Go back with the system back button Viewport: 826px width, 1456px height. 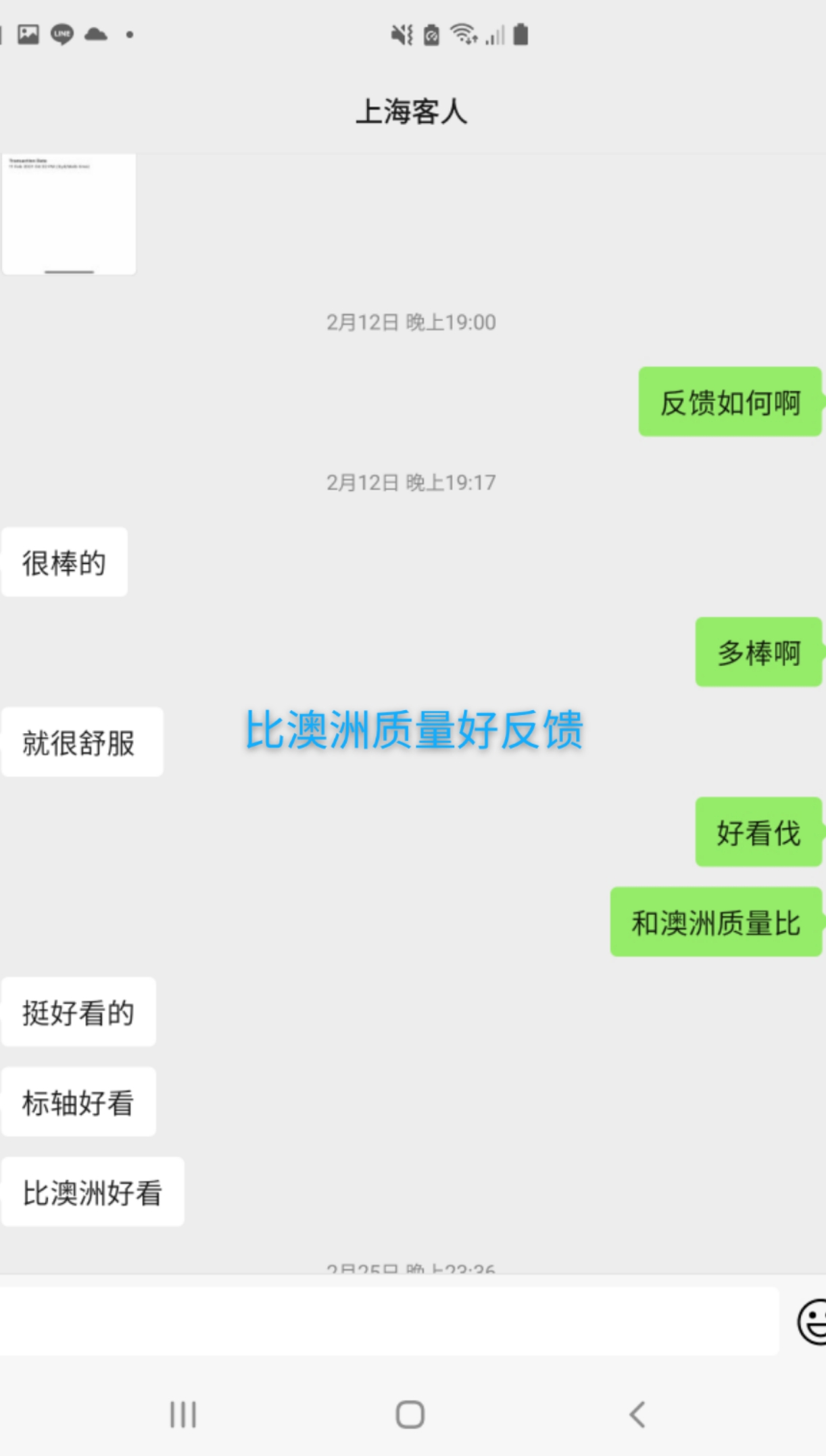pos(637,1414)
